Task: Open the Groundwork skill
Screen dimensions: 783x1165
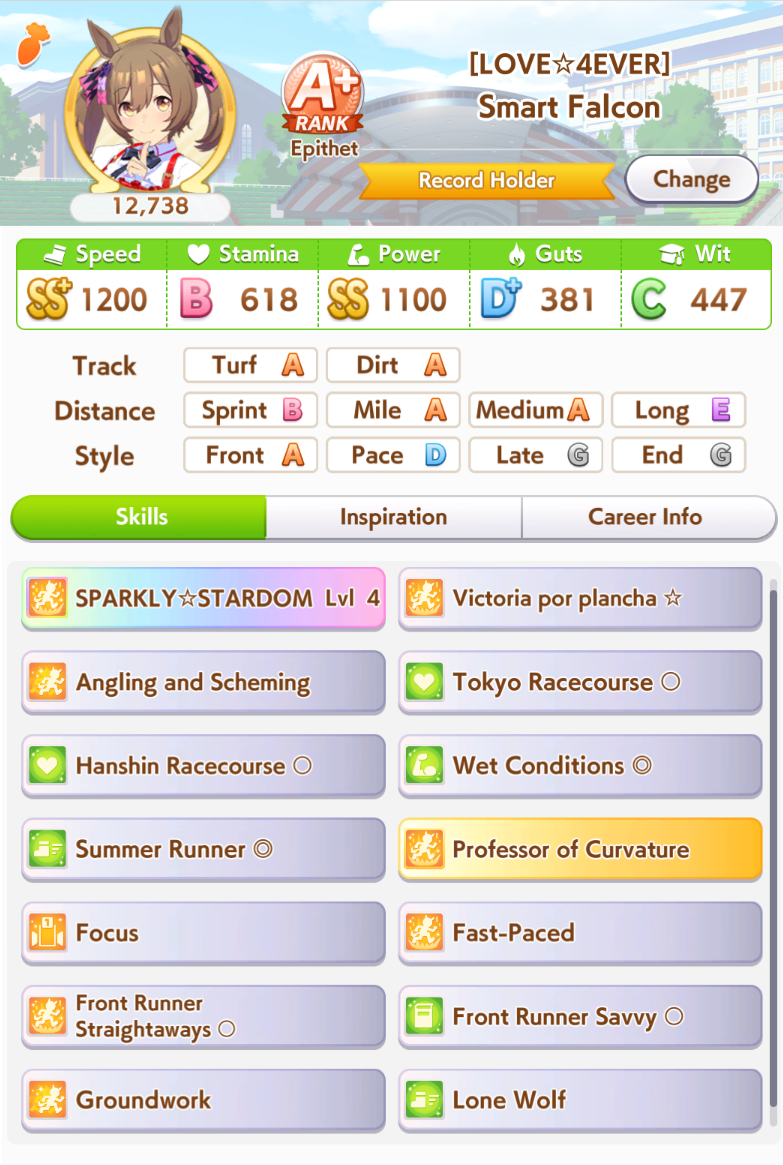Action: coord(203,1100)
